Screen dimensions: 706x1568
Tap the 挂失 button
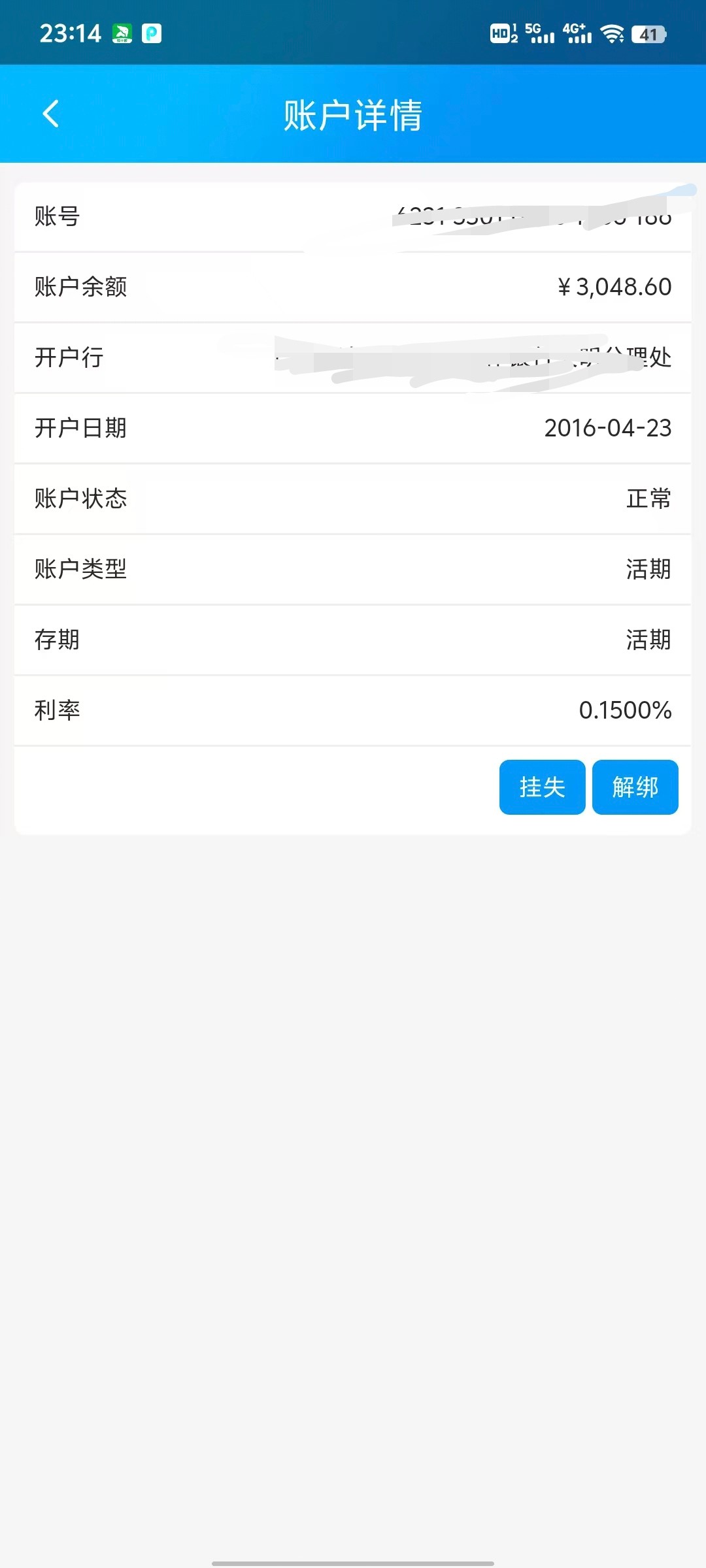click(542, 787)
